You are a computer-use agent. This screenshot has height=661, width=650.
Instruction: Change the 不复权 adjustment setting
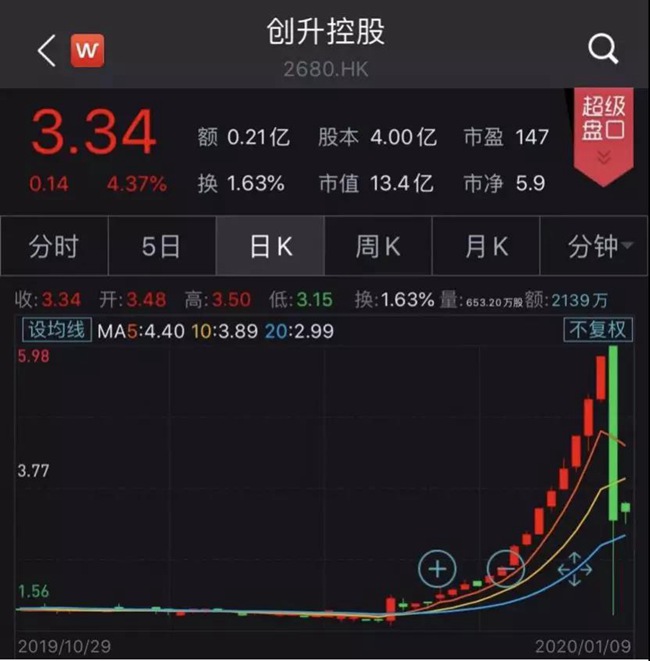tap(598, 331)
